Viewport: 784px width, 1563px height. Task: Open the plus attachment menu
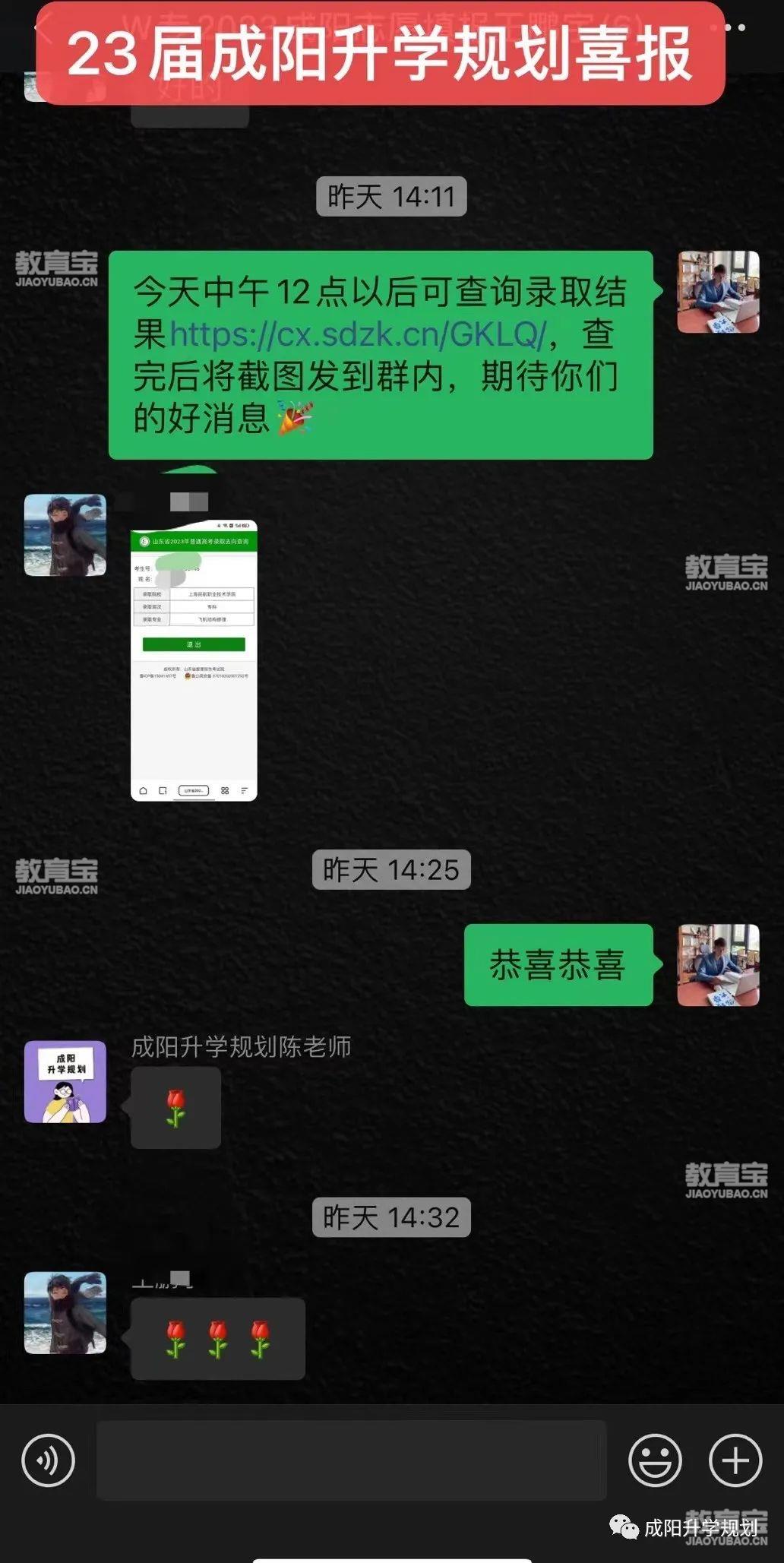click(735, 1460)
